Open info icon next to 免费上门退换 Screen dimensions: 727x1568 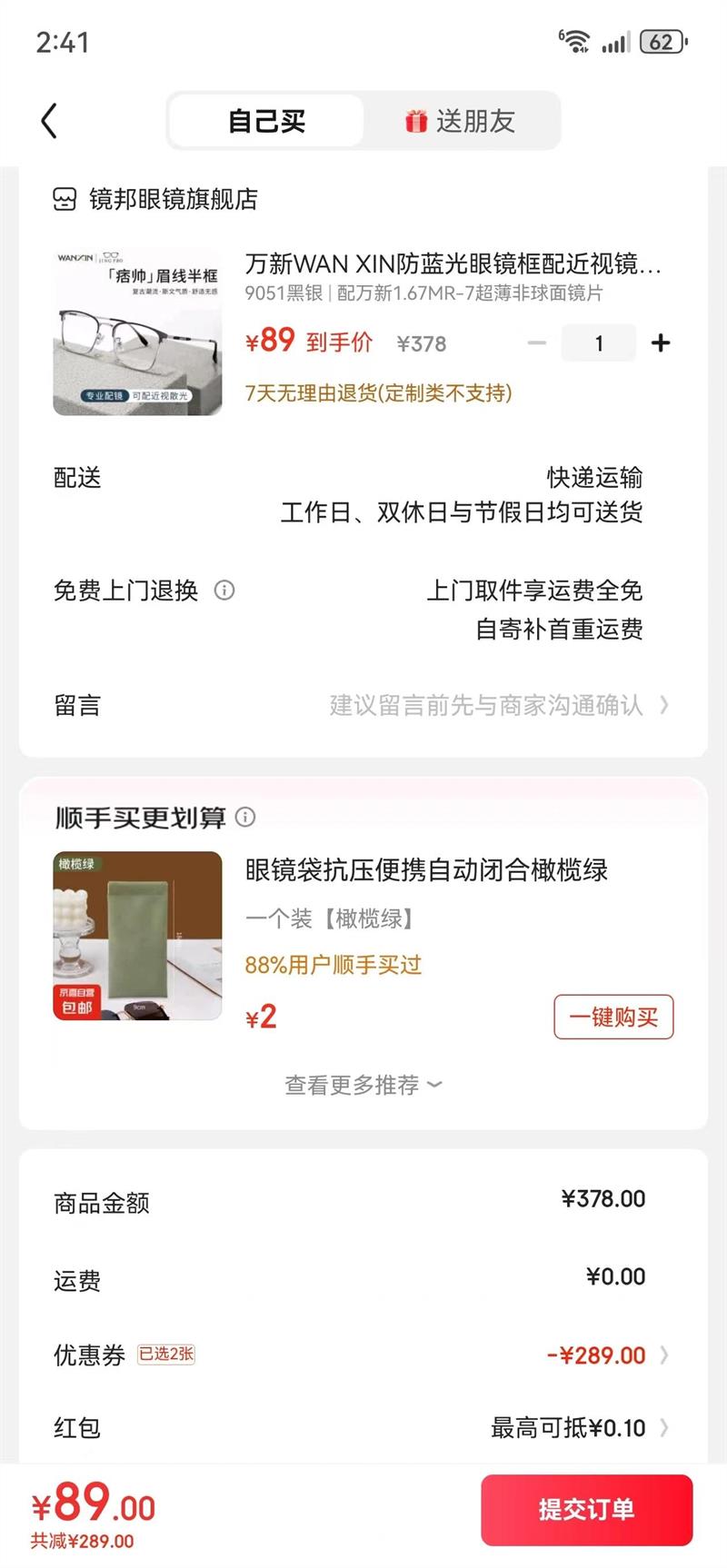point(224,590)
